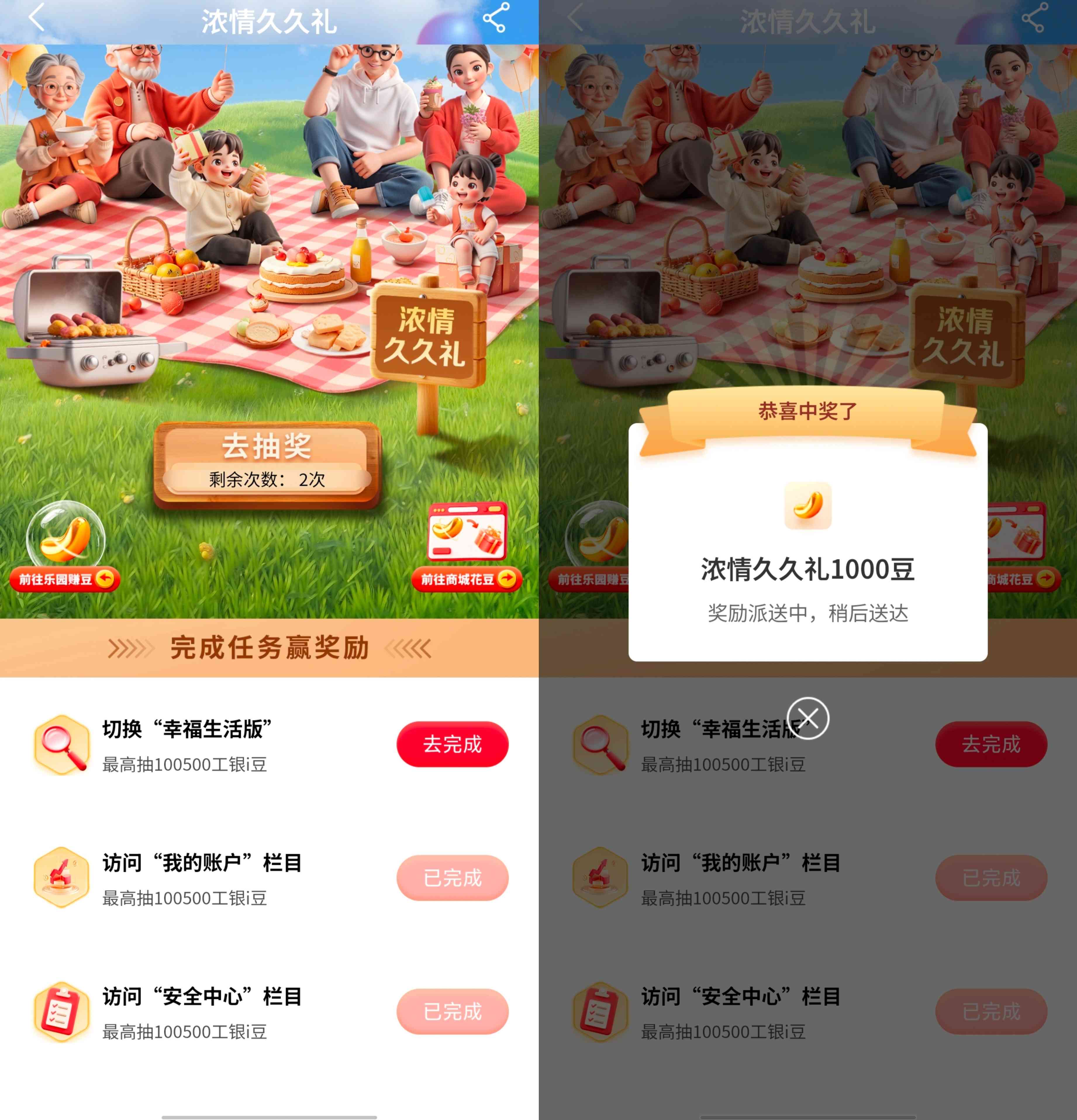The height and width of the screenshot is (1120, 1077).
Task: Share the 浓情久久礼 activity
Action: tap(495, 17)
